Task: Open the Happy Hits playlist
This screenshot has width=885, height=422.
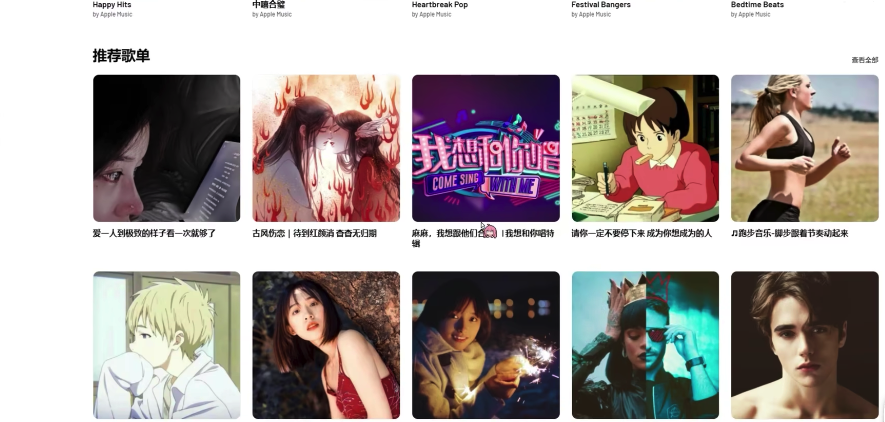Action: pyautogui.click(x=112, y=5)
